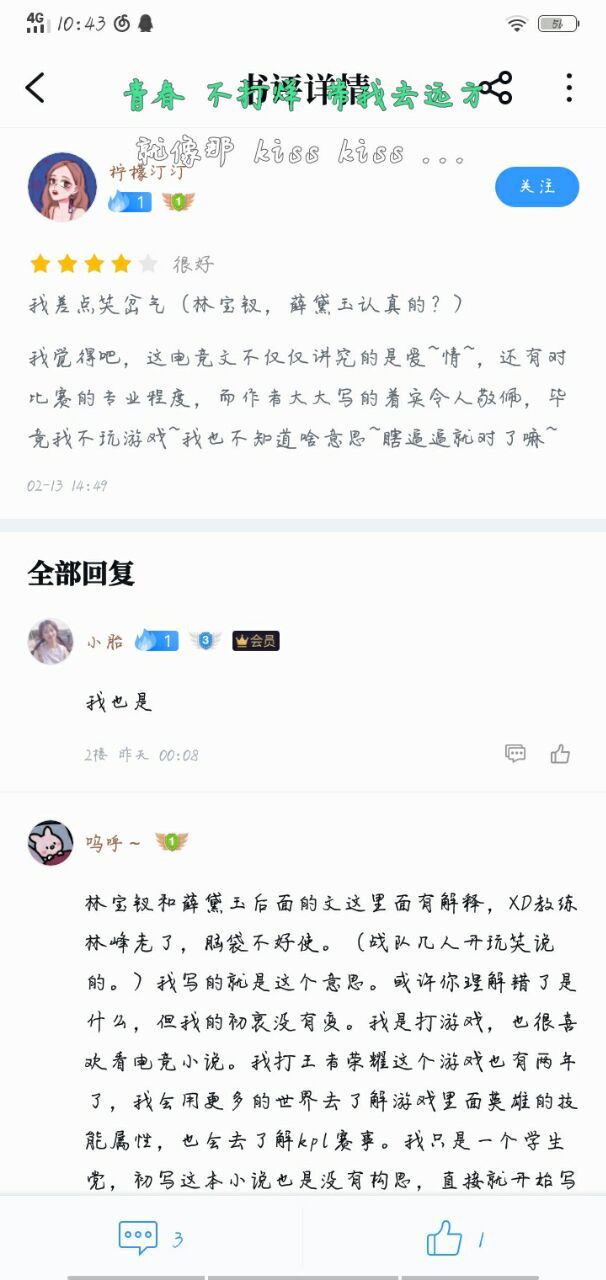This screenshot has height=1280, width=606.
Task: Reply to 小船's comment via comment icon
Action: pos(516,754)
